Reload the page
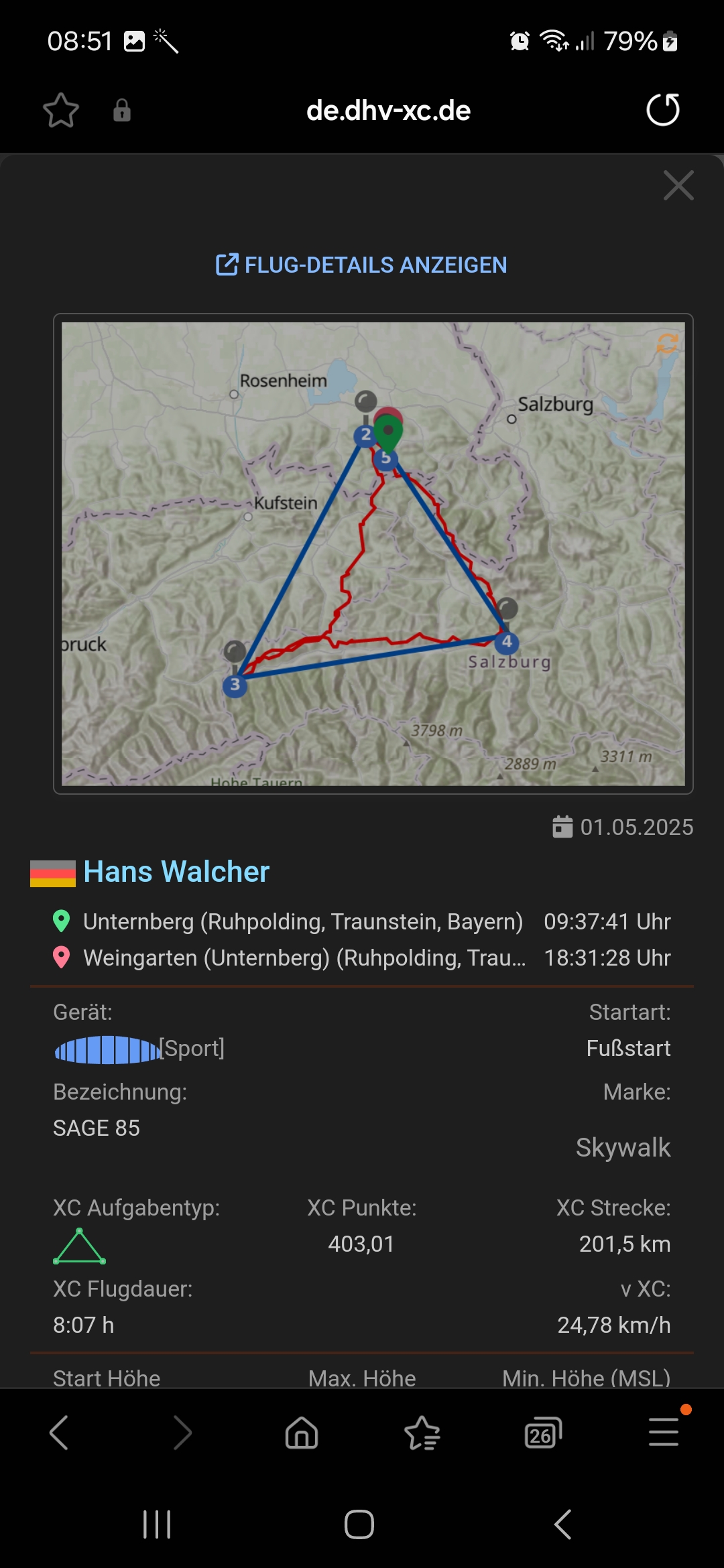724x1568 pixels. tap(662, 110)
